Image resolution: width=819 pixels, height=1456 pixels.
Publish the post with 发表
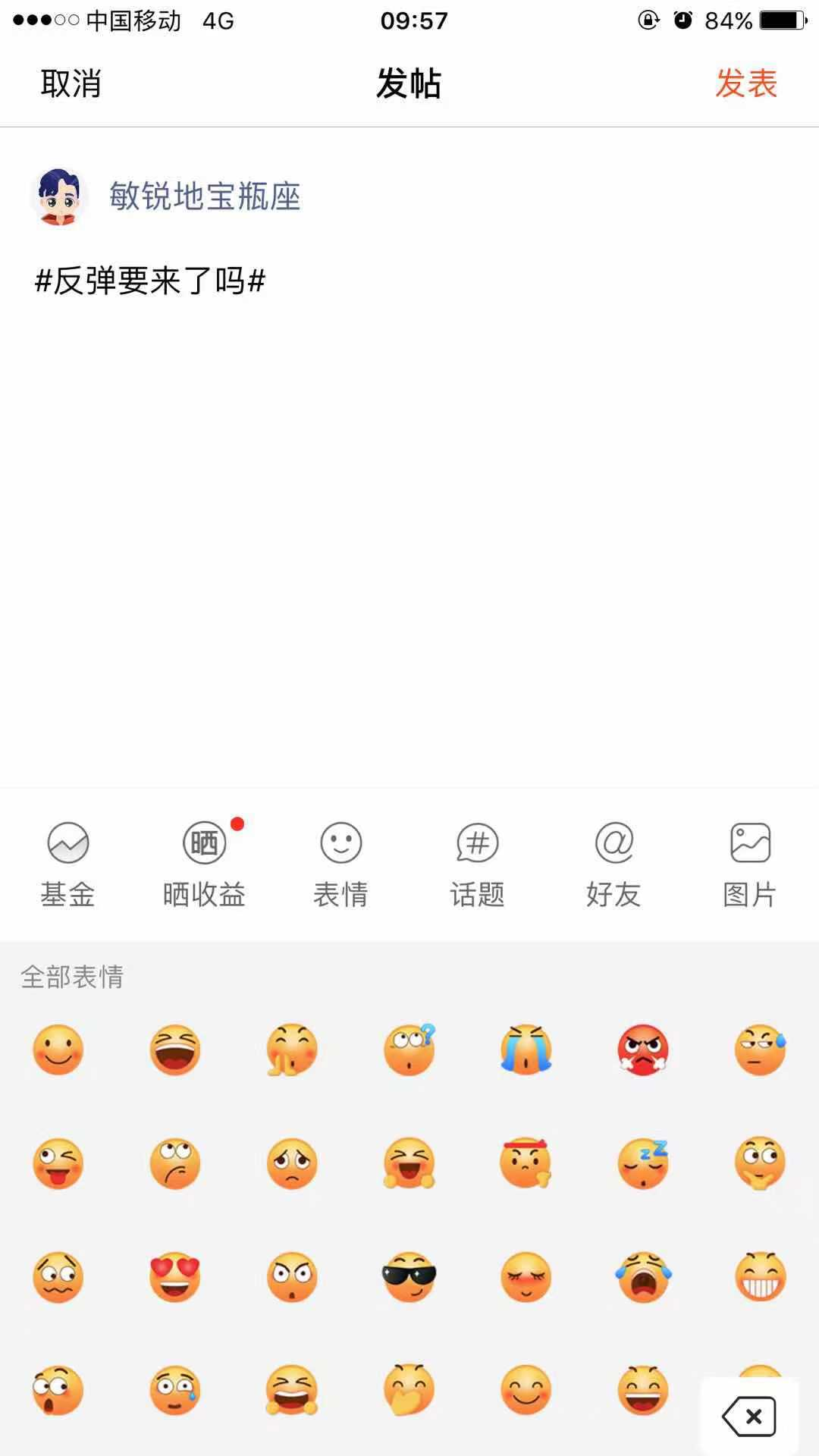746,83
